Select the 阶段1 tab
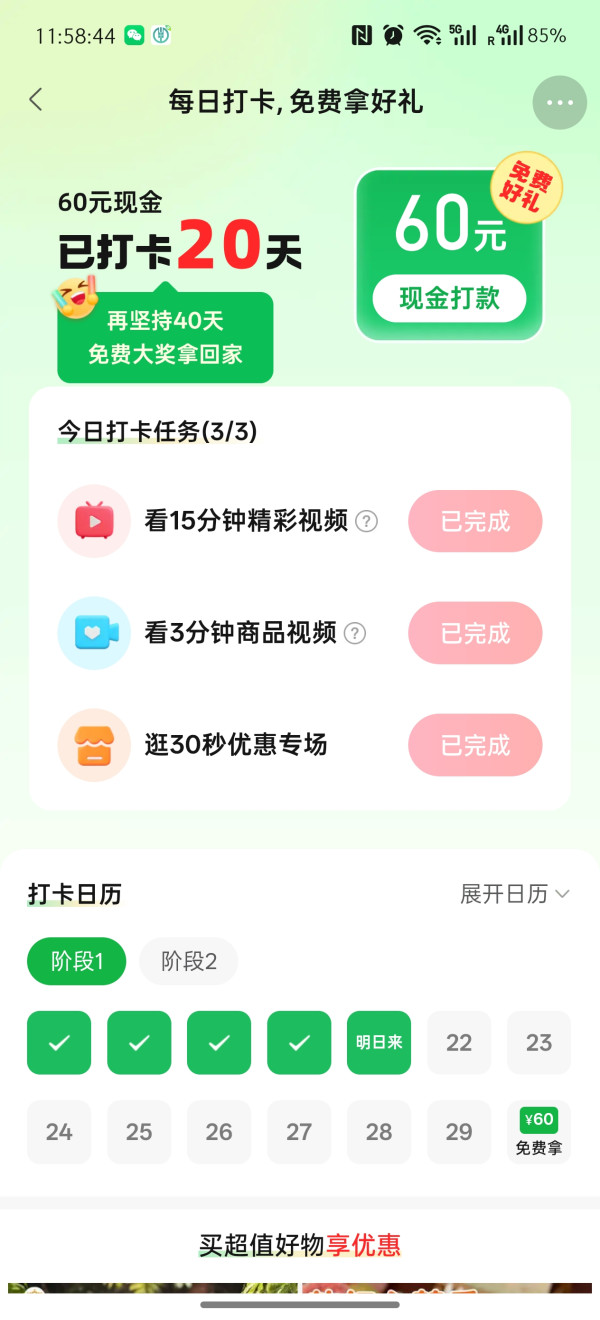 [77, 962]
